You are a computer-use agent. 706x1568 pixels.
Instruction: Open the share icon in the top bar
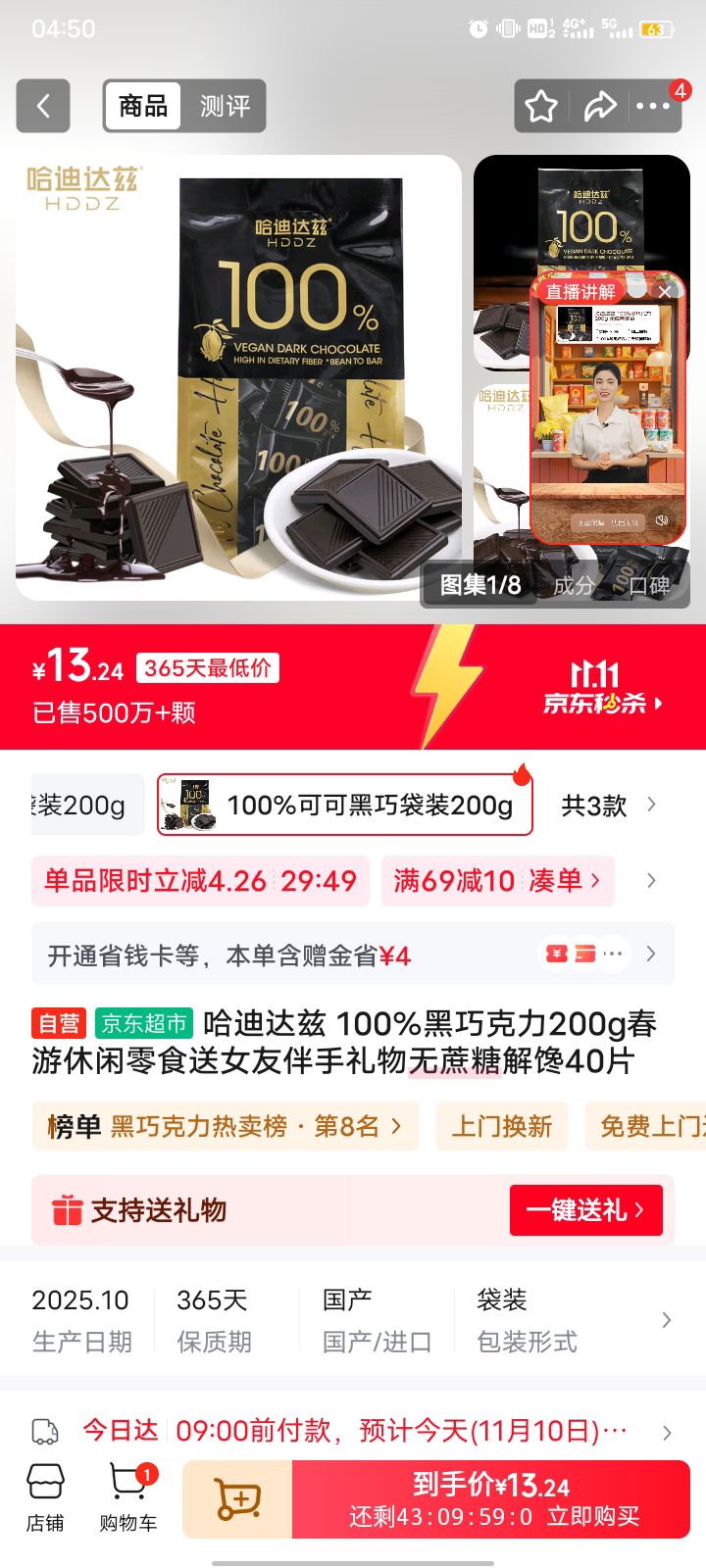(600, 106)
